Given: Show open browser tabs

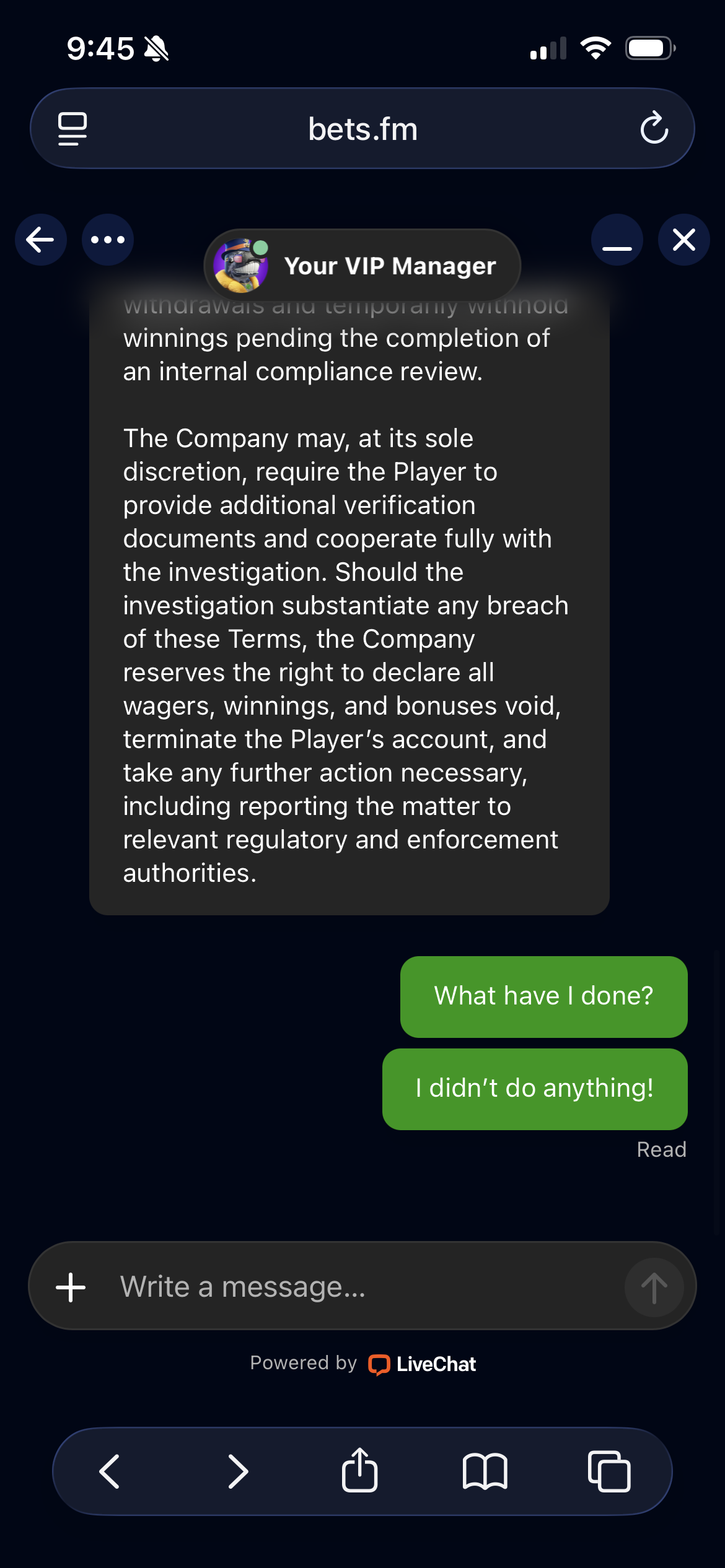Looking at the screenshot, I should click(609, 1471).
